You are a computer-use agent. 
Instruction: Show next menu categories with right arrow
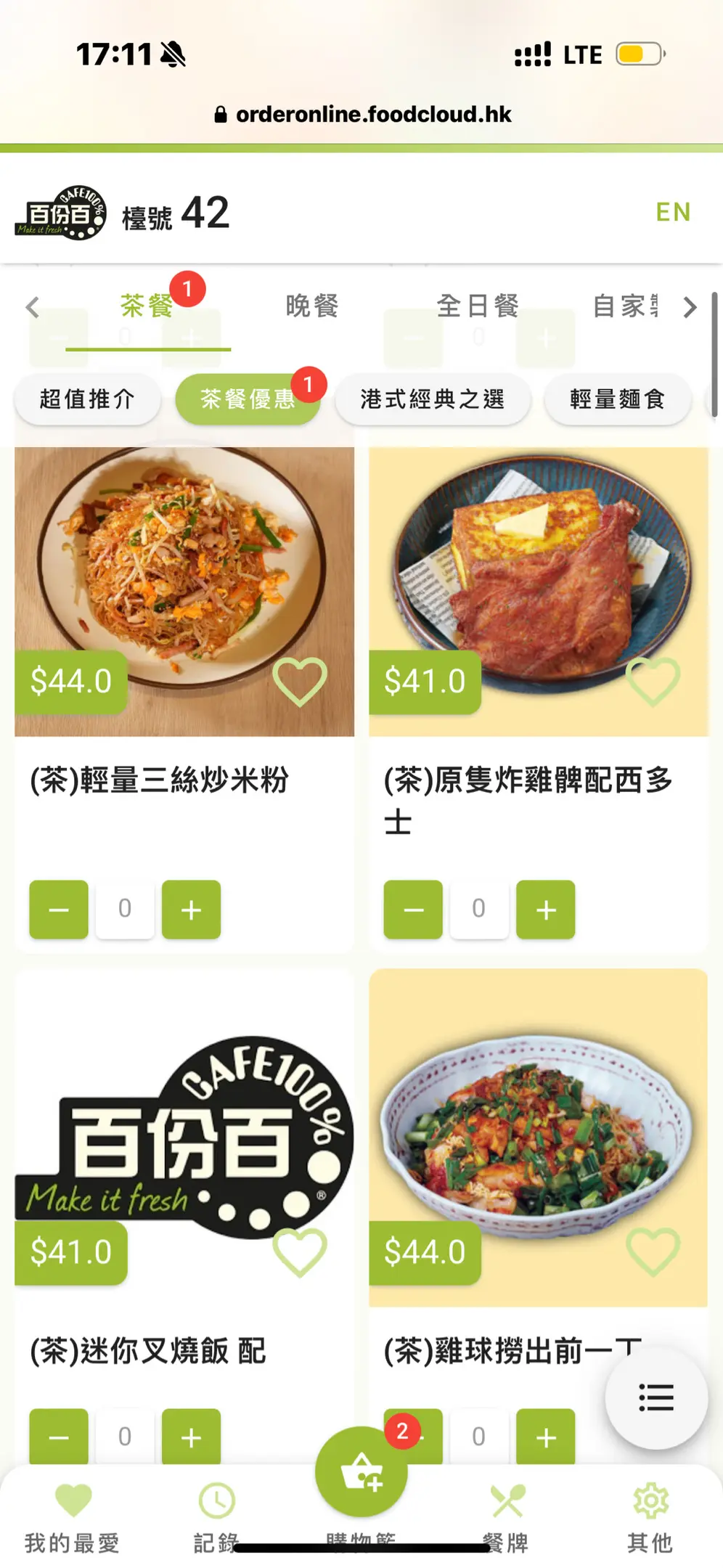coord(690,307)
